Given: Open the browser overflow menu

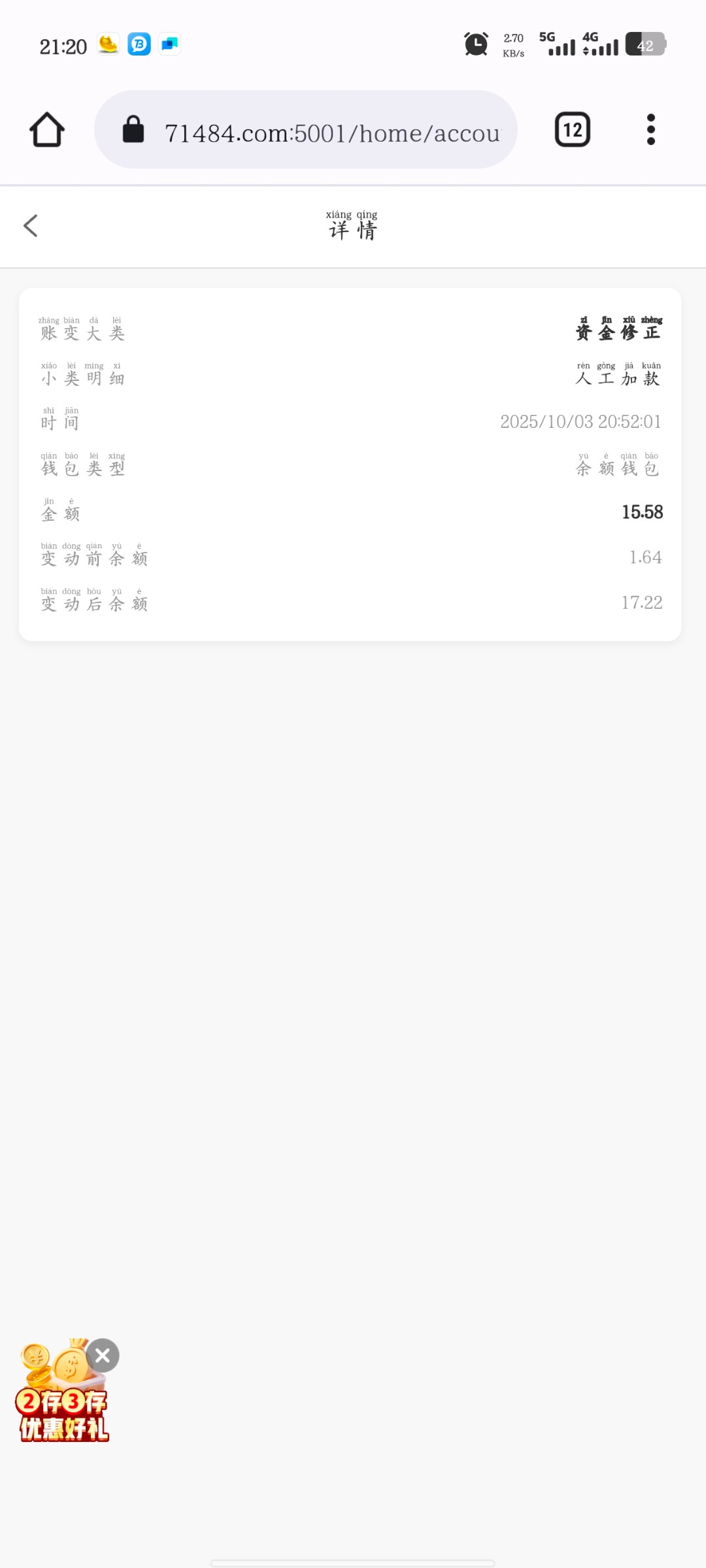Looking at the screenshot, I should (x=650, y=130).
